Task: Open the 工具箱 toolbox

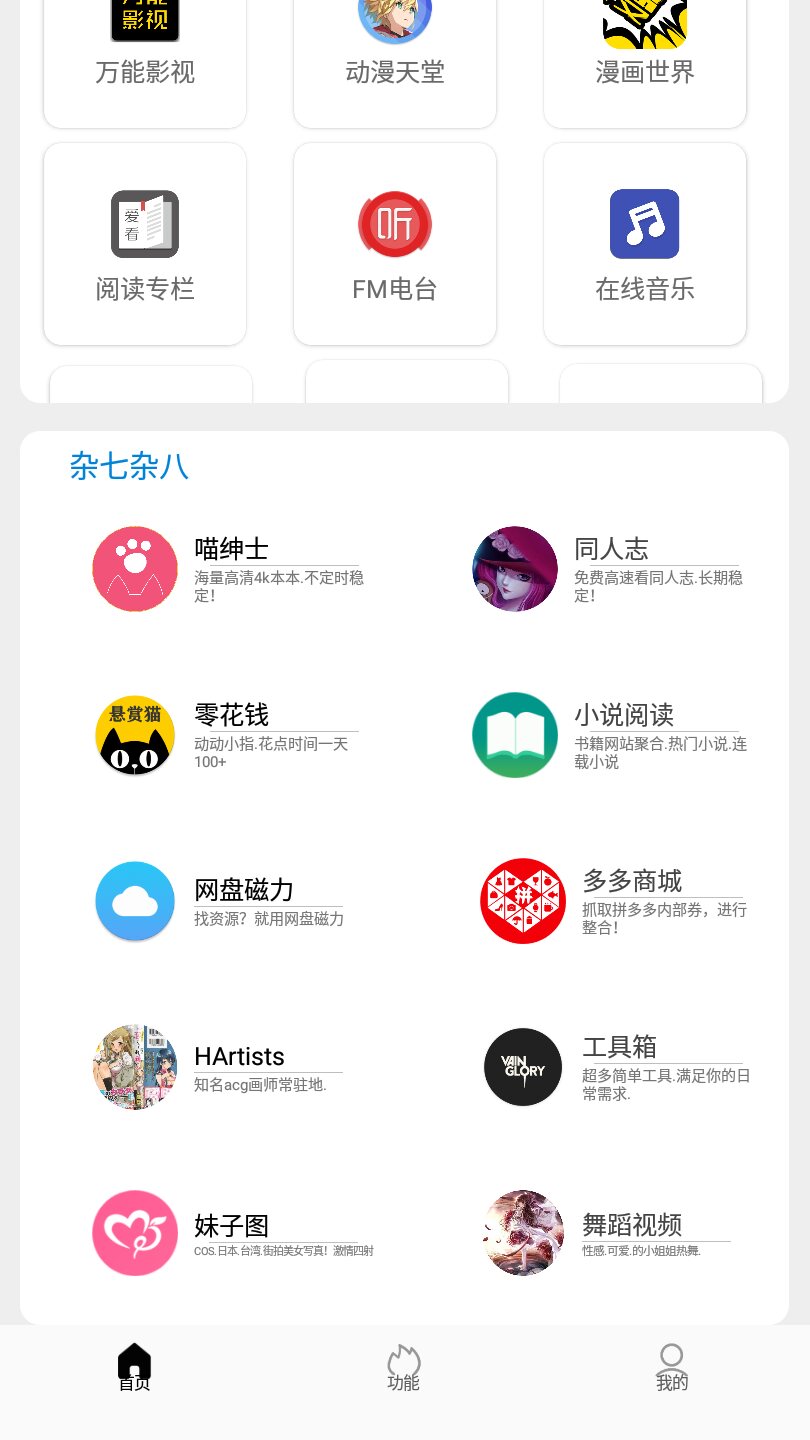Action: click(613, 1067)
